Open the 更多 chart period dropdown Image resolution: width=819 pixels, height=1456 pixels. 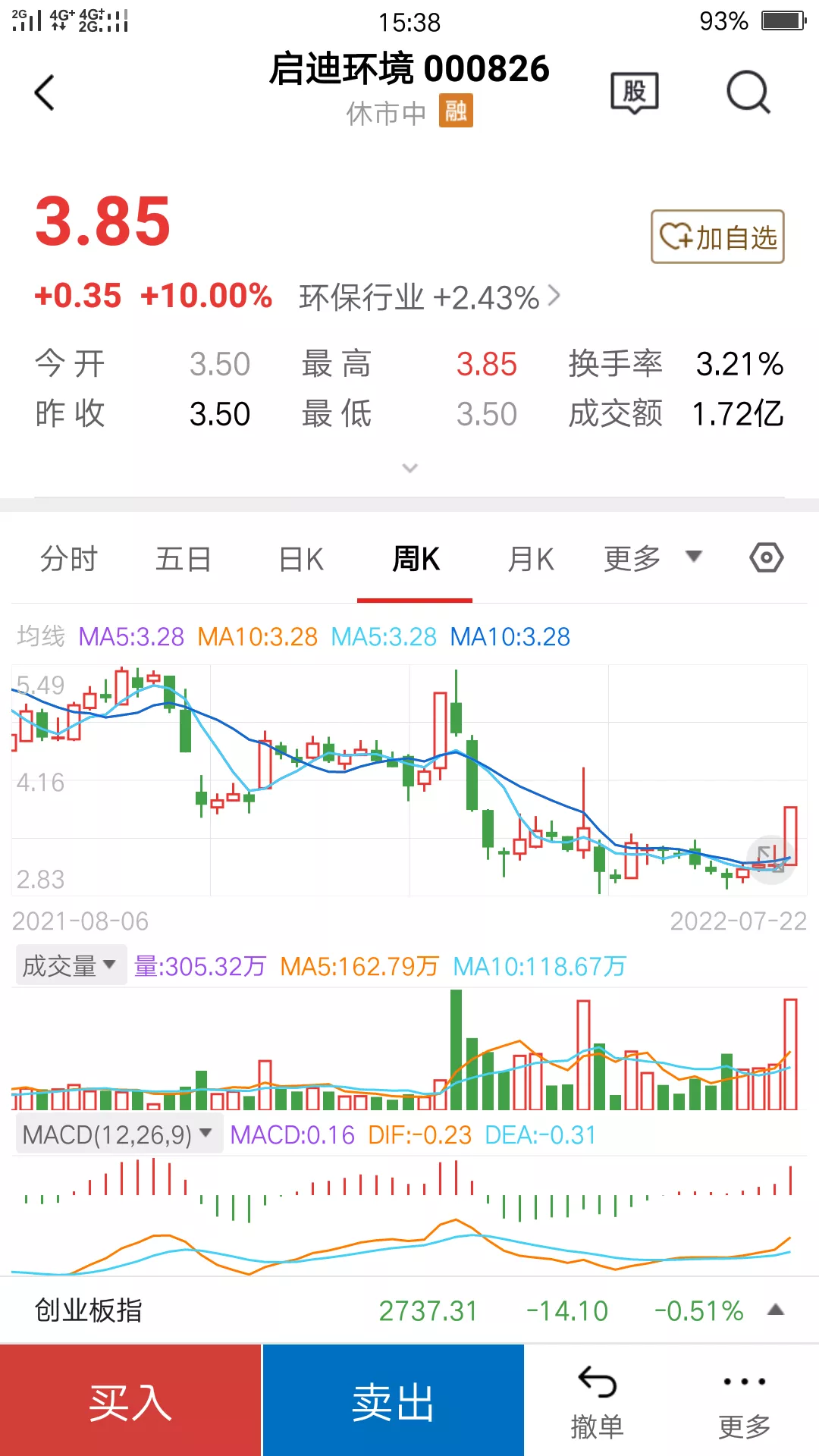point(652,559)
